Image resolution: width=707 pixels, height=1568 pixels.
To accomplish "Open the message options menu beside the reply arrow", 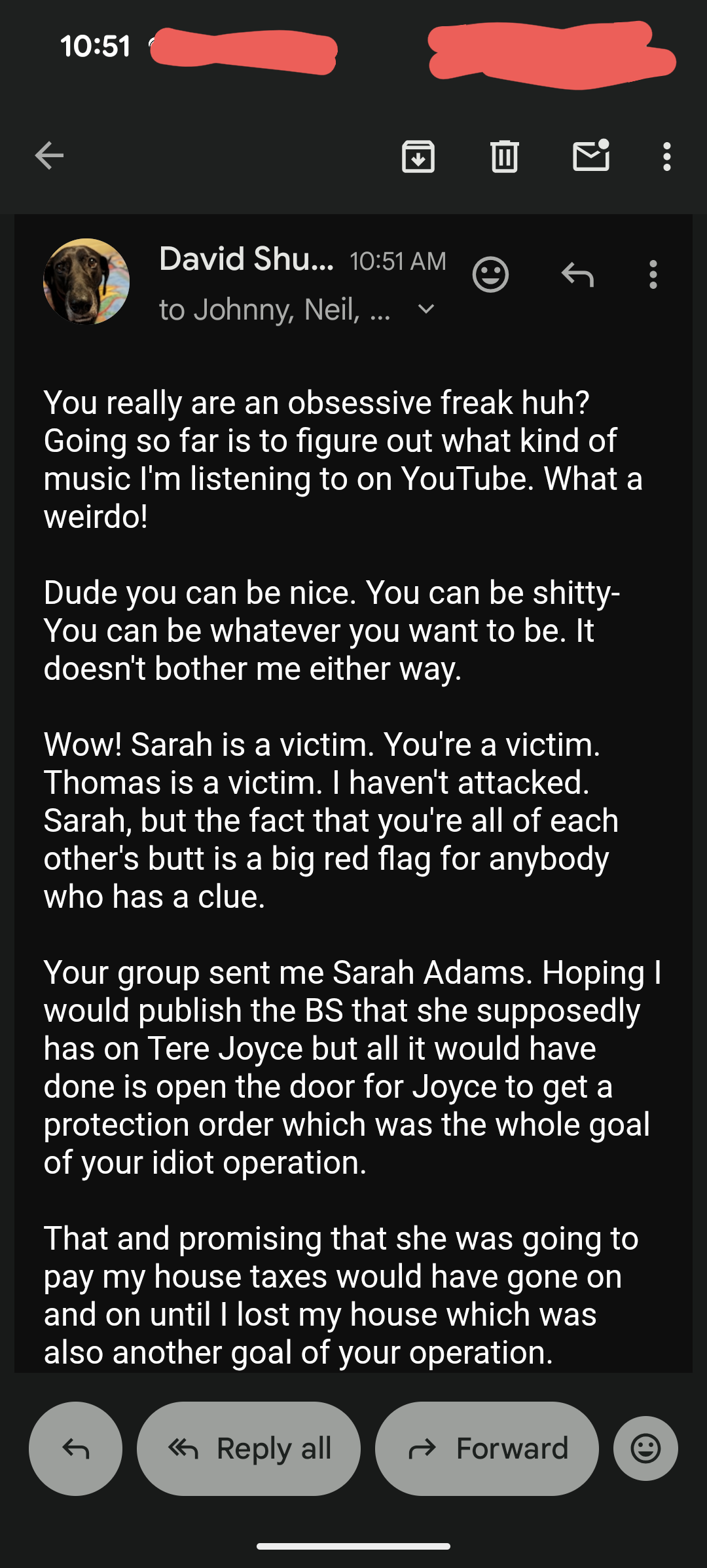I will pyautogui.click(x=653, y=274).
